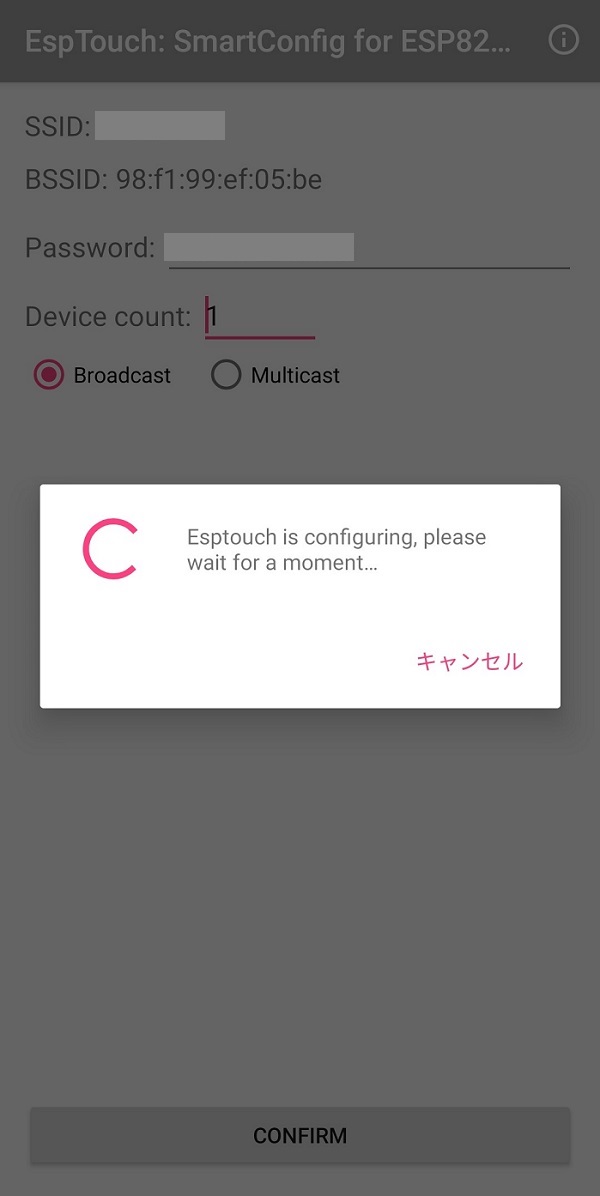Edit the Device count field
Image resolution: width=600 pixels, height=1196 pixels.
(260, 317)
